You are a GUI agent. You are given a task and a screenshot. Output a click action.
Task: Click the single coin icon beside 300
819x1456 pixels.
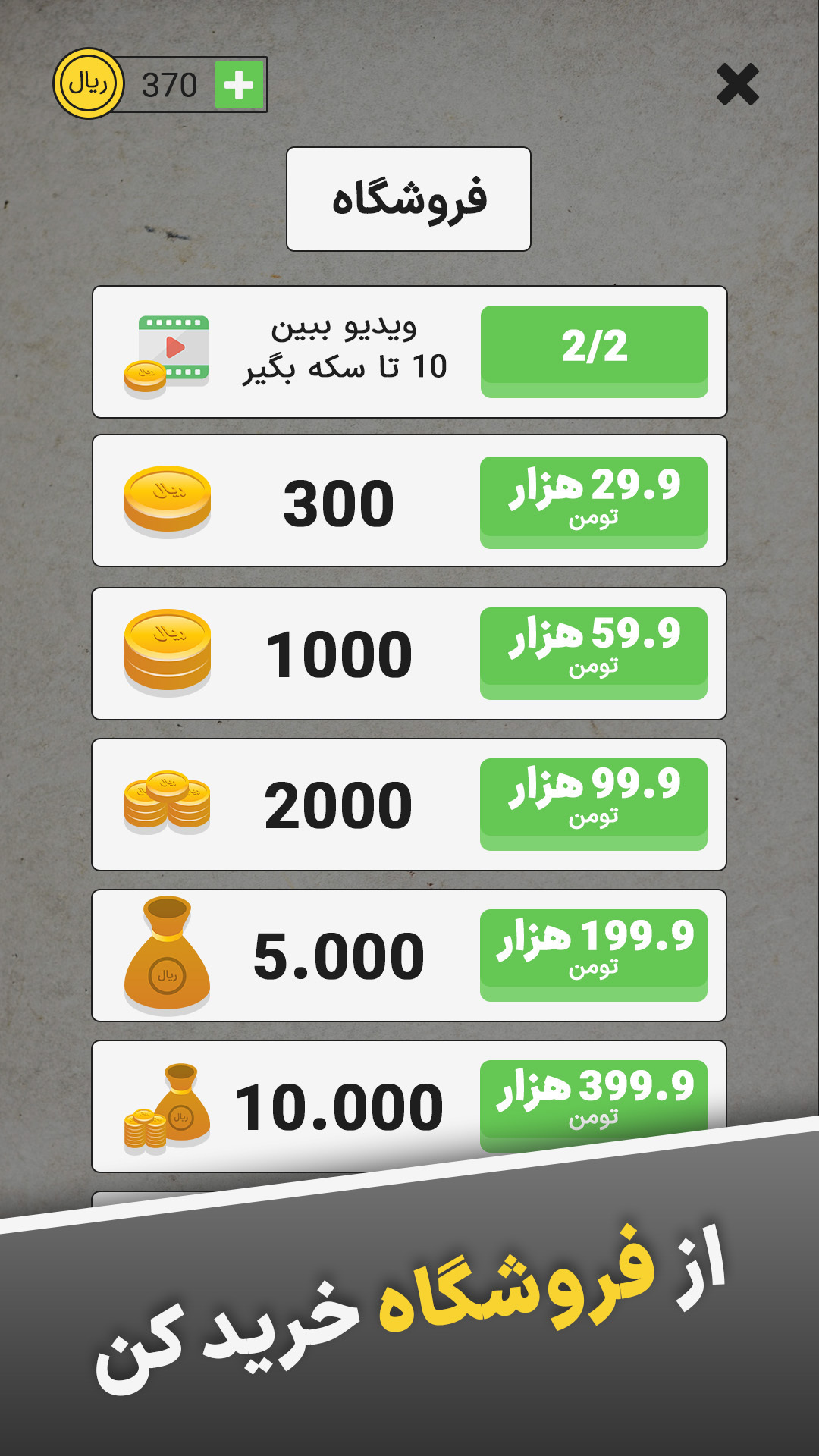point(165,500)
